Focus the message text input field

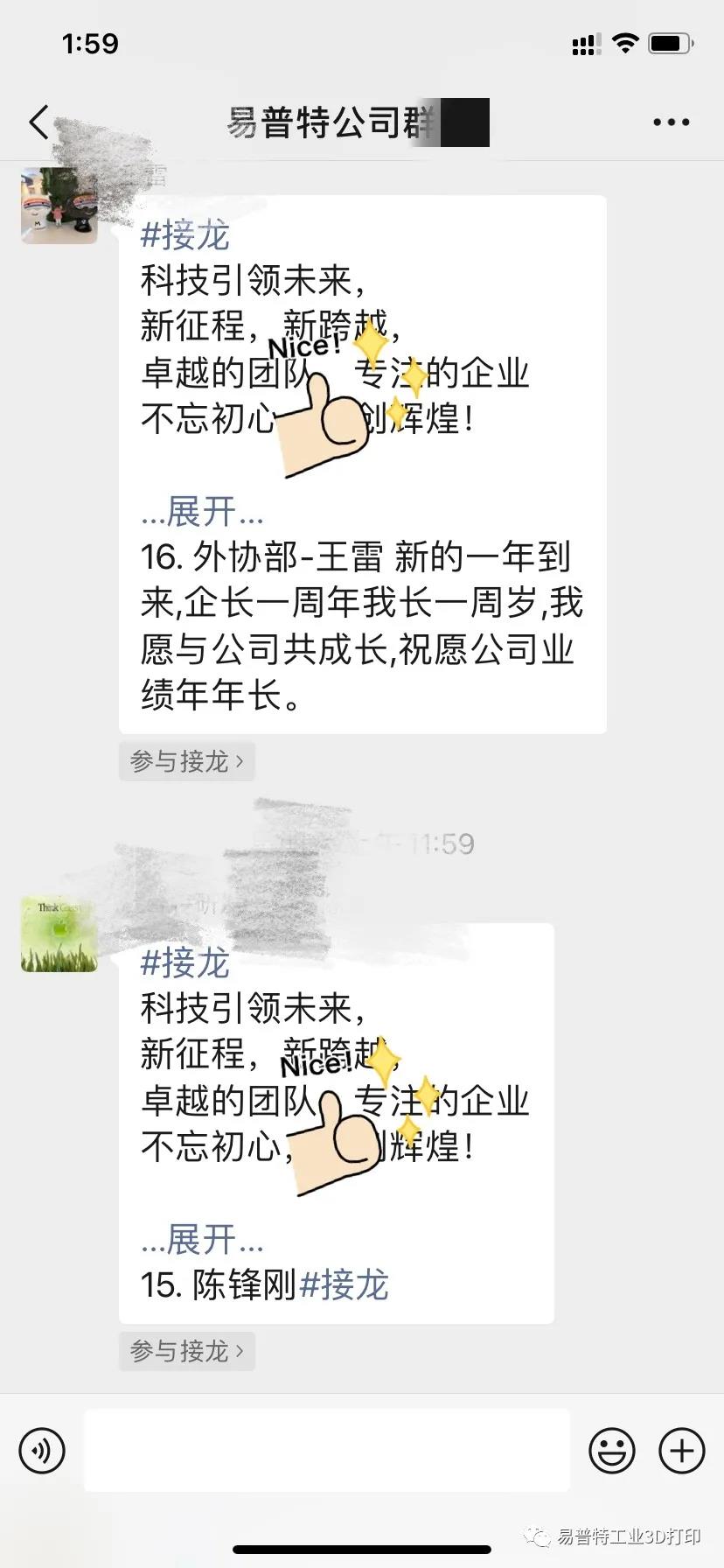(326, 1451)
